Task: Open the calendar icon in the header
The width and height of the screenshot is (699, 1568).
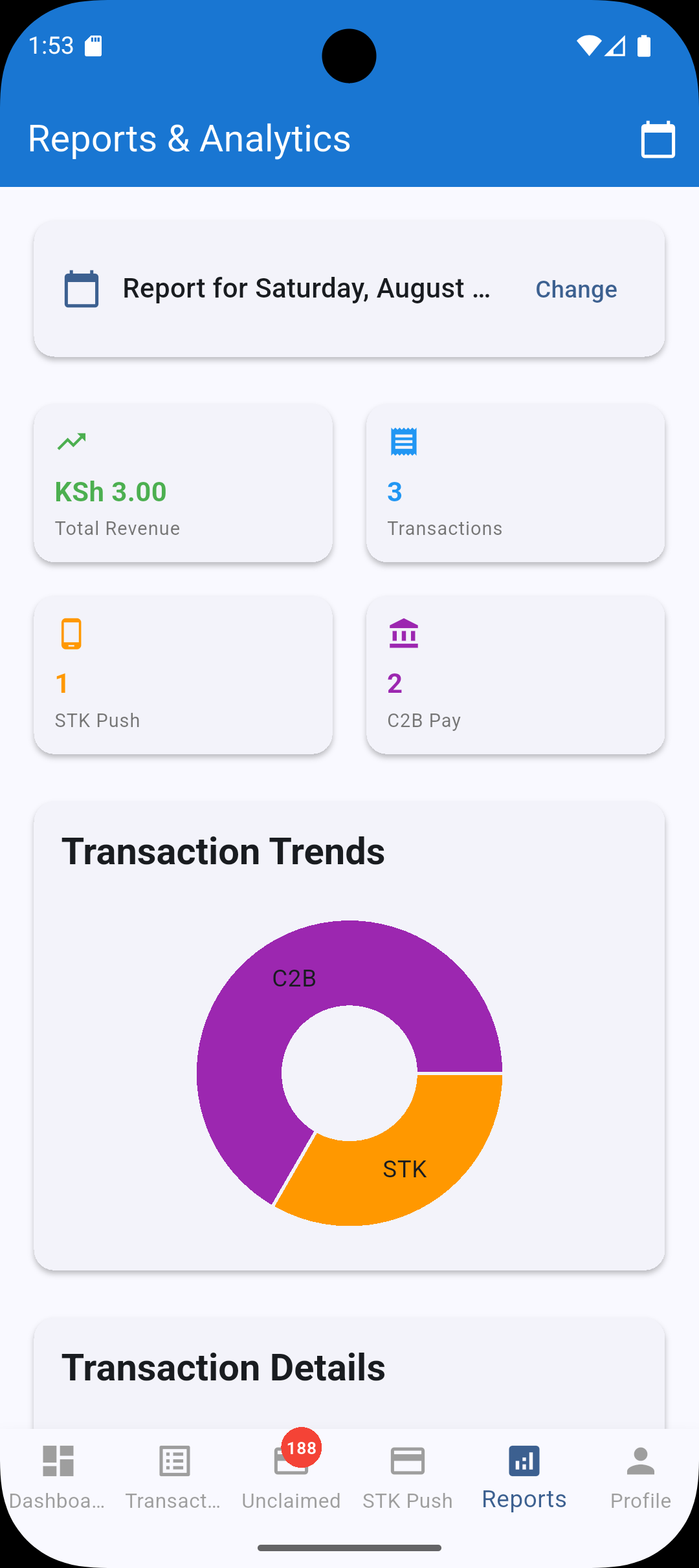Action: point(658,139)
